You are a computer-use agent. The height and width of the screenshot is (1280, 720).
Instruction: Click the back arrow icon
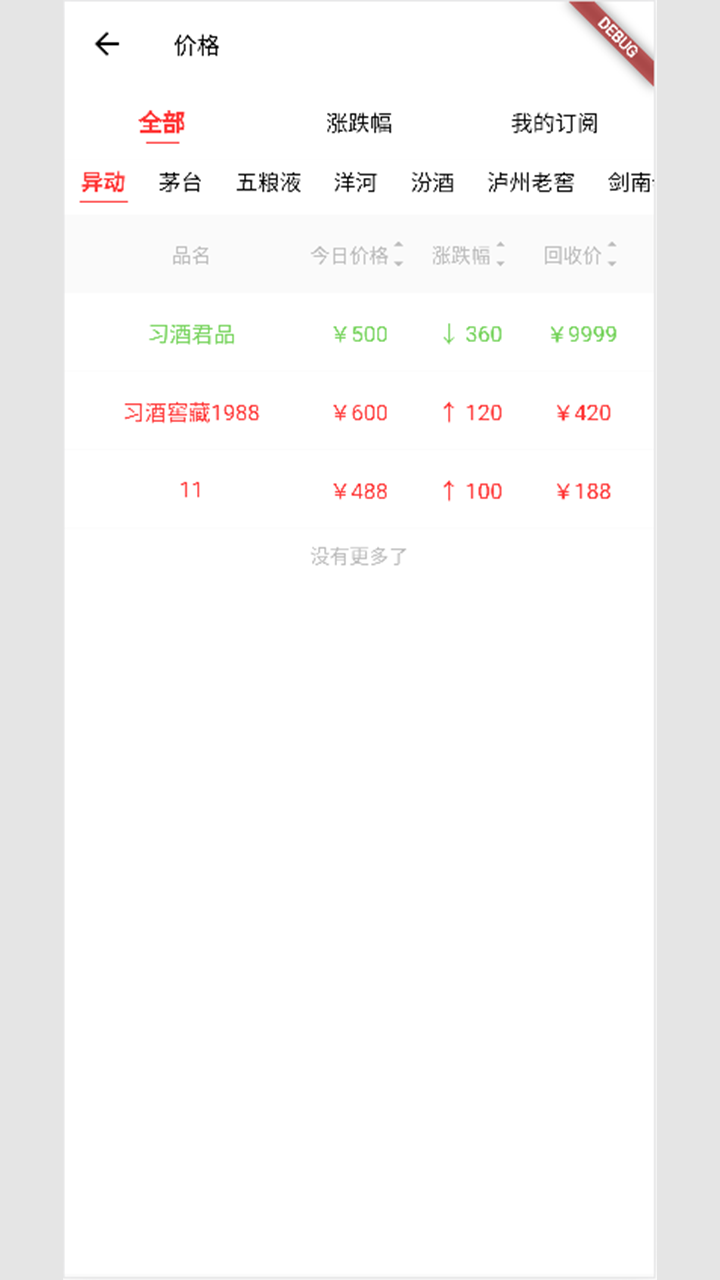(x=106, y=44)
